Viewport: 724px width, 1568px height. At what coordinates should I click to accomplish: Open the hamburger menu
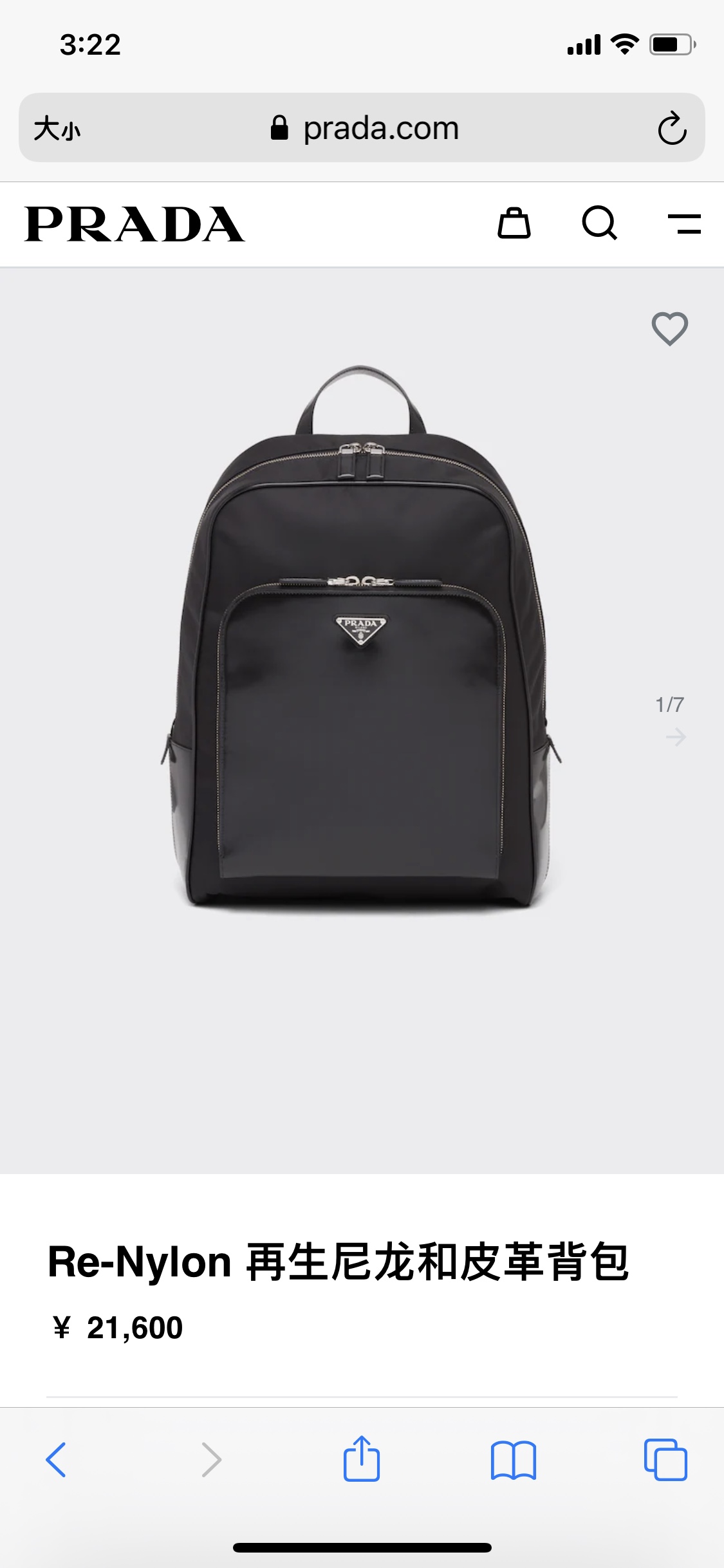pos(685,223)
